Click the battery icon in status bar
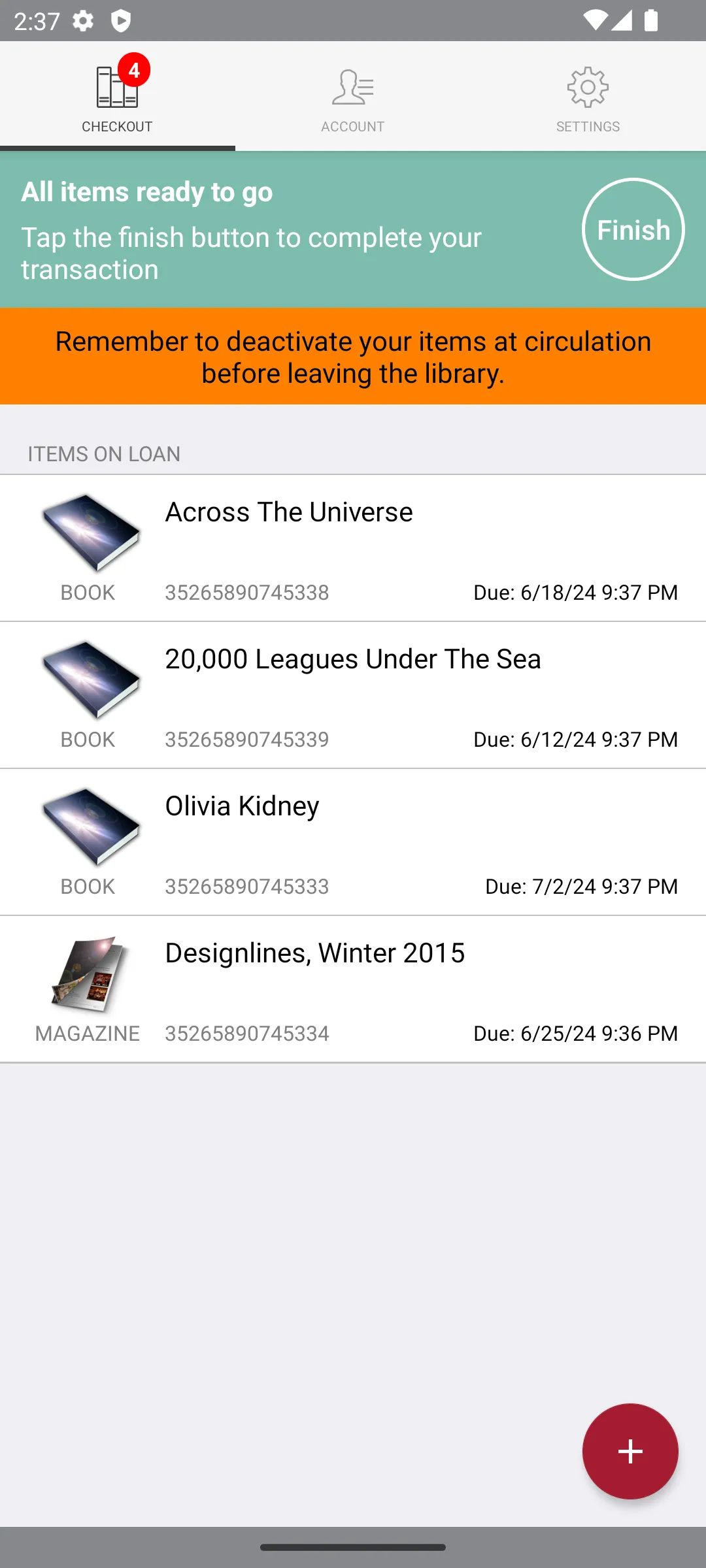This screenshot has width=706, height=1568. coord(650,21)
